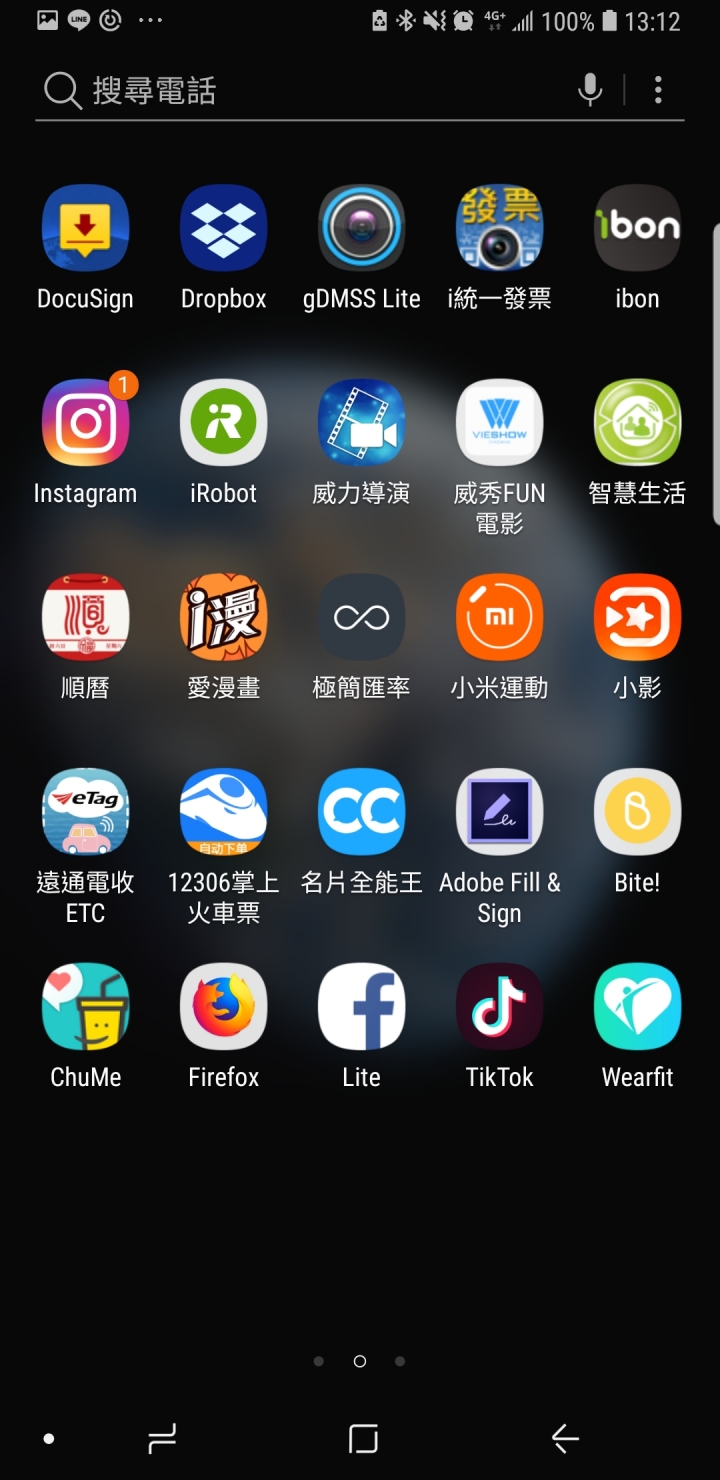This screenshot has height=1480, width=720.
Task: Open 威秀FUN電影 app
Action: tap(499, 423)
